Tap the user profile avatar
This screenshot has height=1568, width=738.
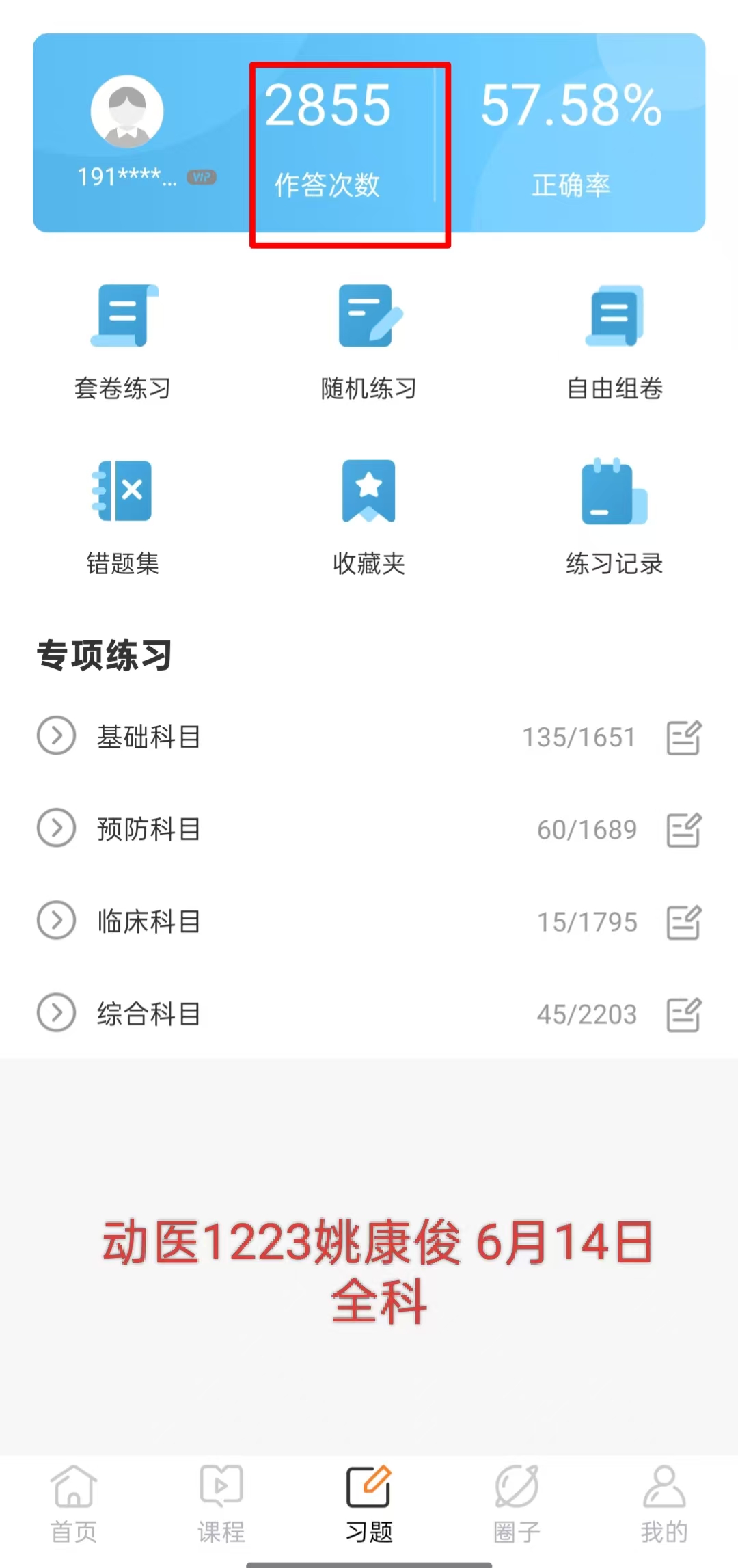coord(127,111)
